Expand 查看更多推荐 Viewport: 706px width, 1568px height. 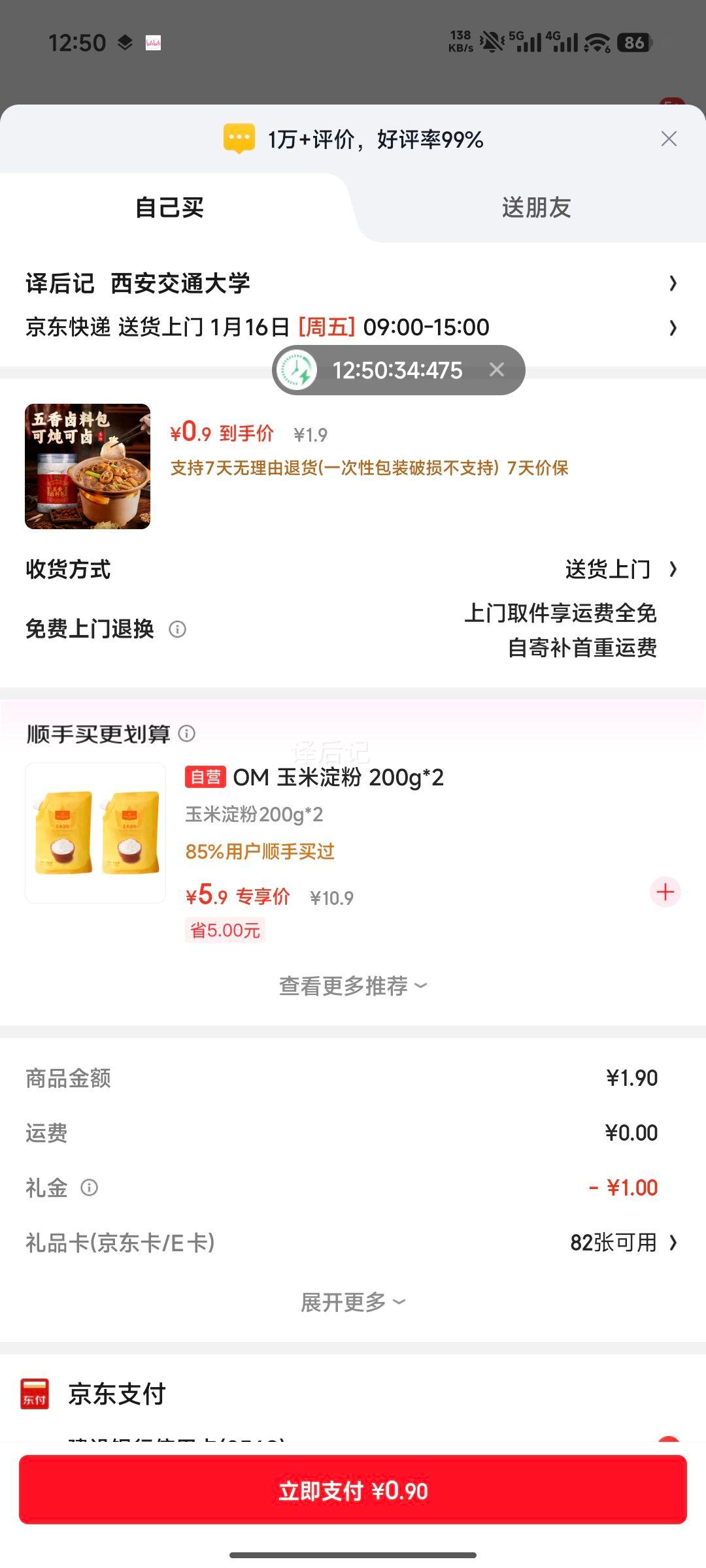(x=353, y=986)
